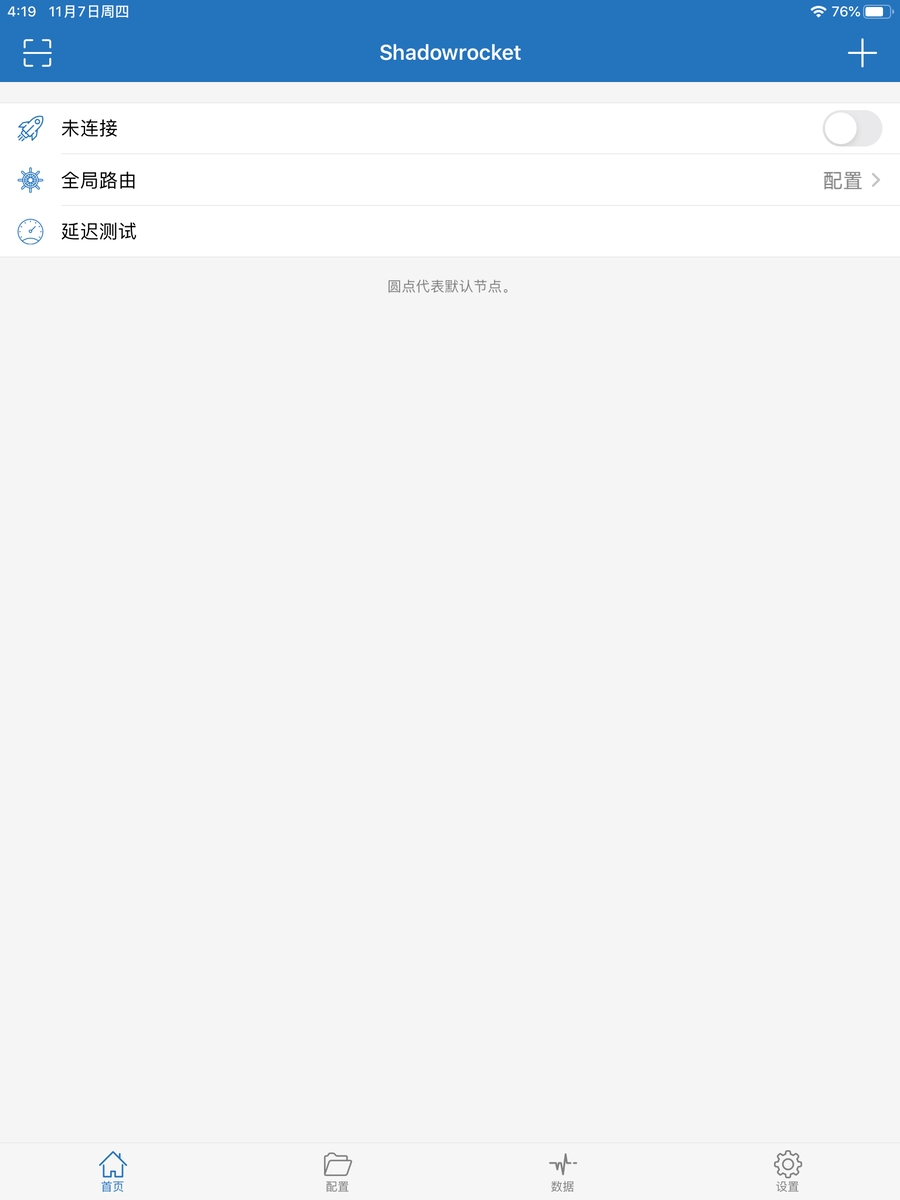Switch to the 配置 tab
The width and height of the screenshot is (900, 1200).
(x=337, y=1170)
